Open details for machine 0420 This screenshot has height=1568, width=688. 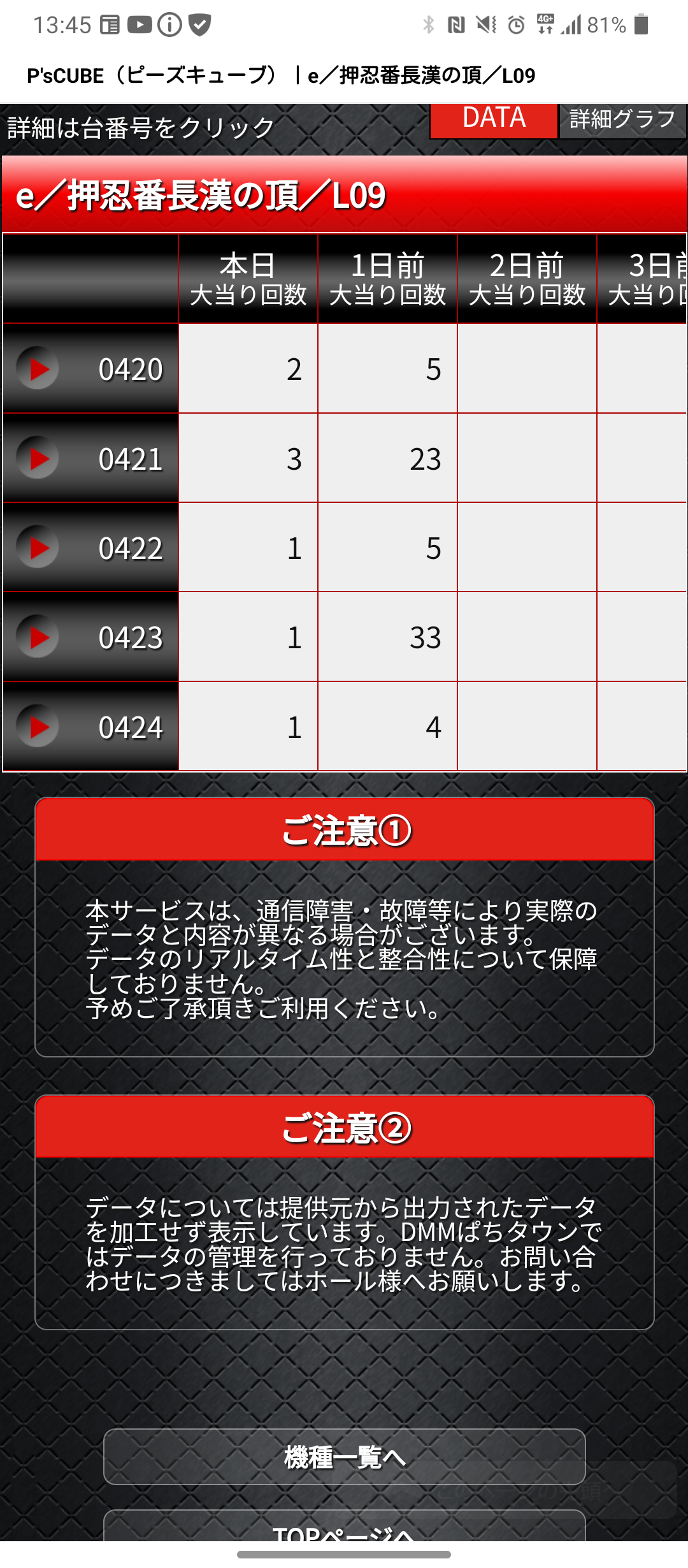90,368
